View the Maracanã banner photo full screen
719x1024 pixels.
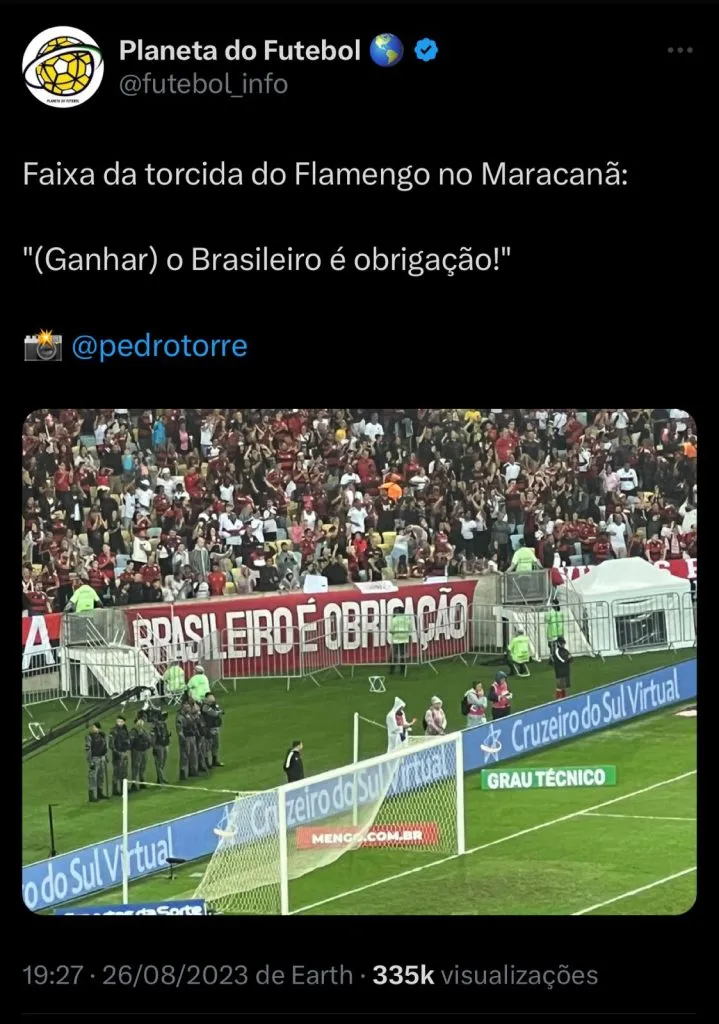(359, 661)
